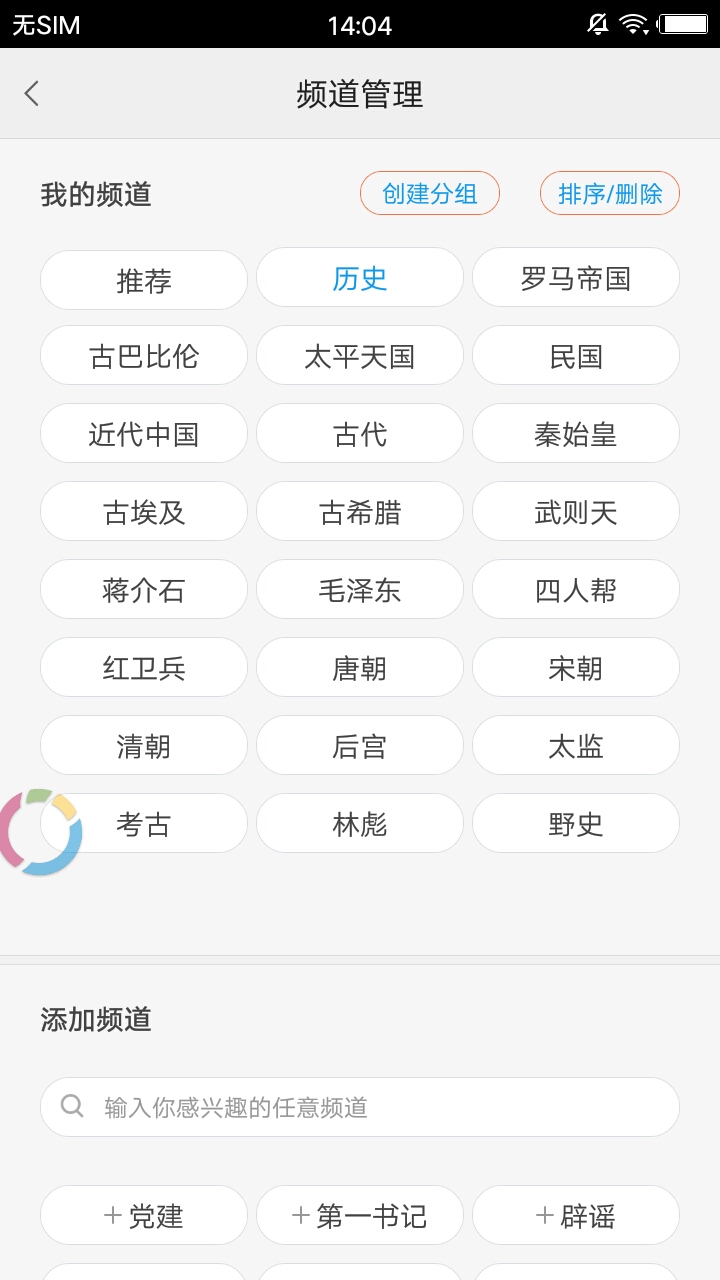720x1280 pixels.
Task: Open the 武则天 channel
Action: (x=576, y=513)
